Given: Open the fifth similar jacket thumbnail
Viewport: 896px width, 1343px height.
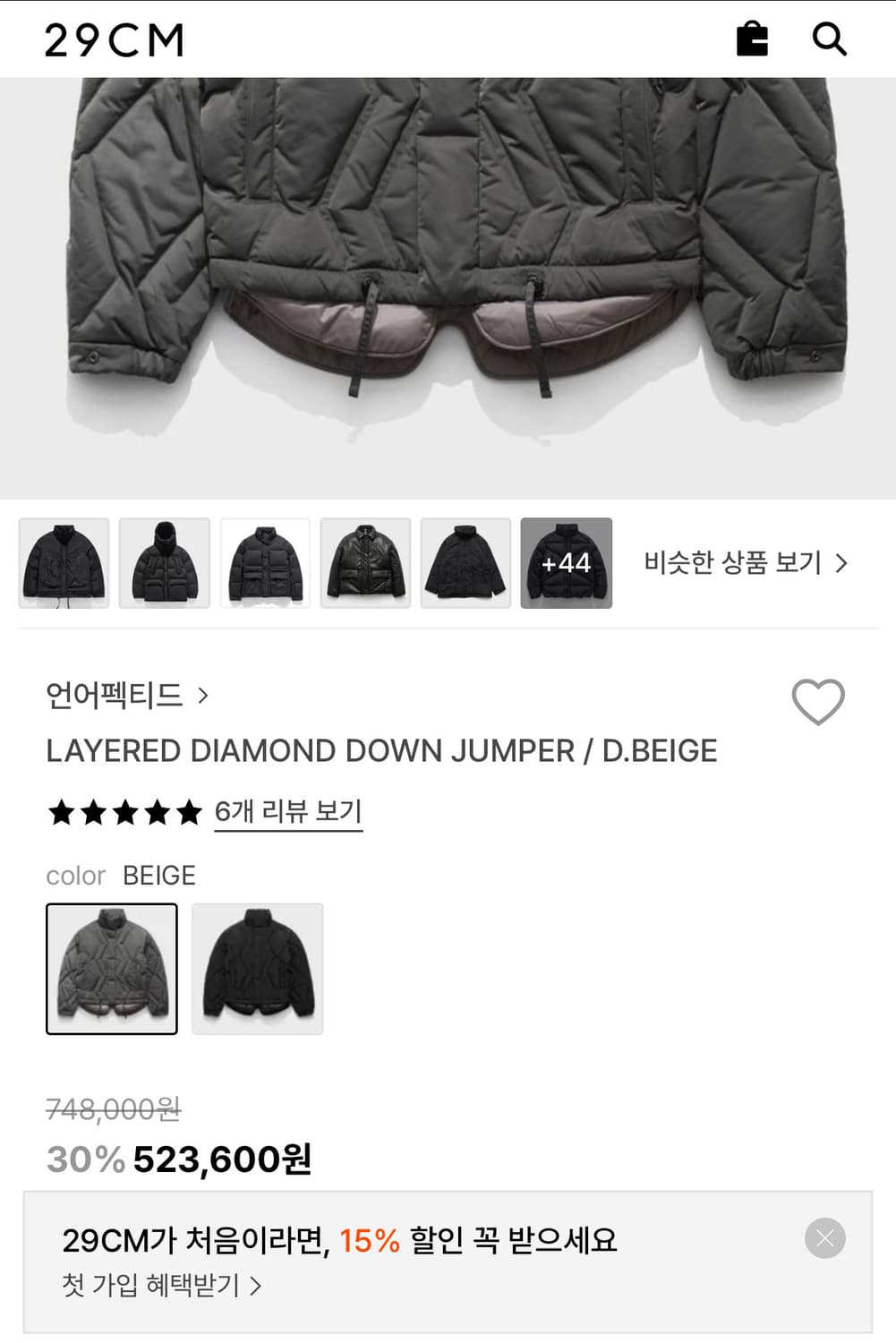Looking at the screenshot, I should [466, 563].
